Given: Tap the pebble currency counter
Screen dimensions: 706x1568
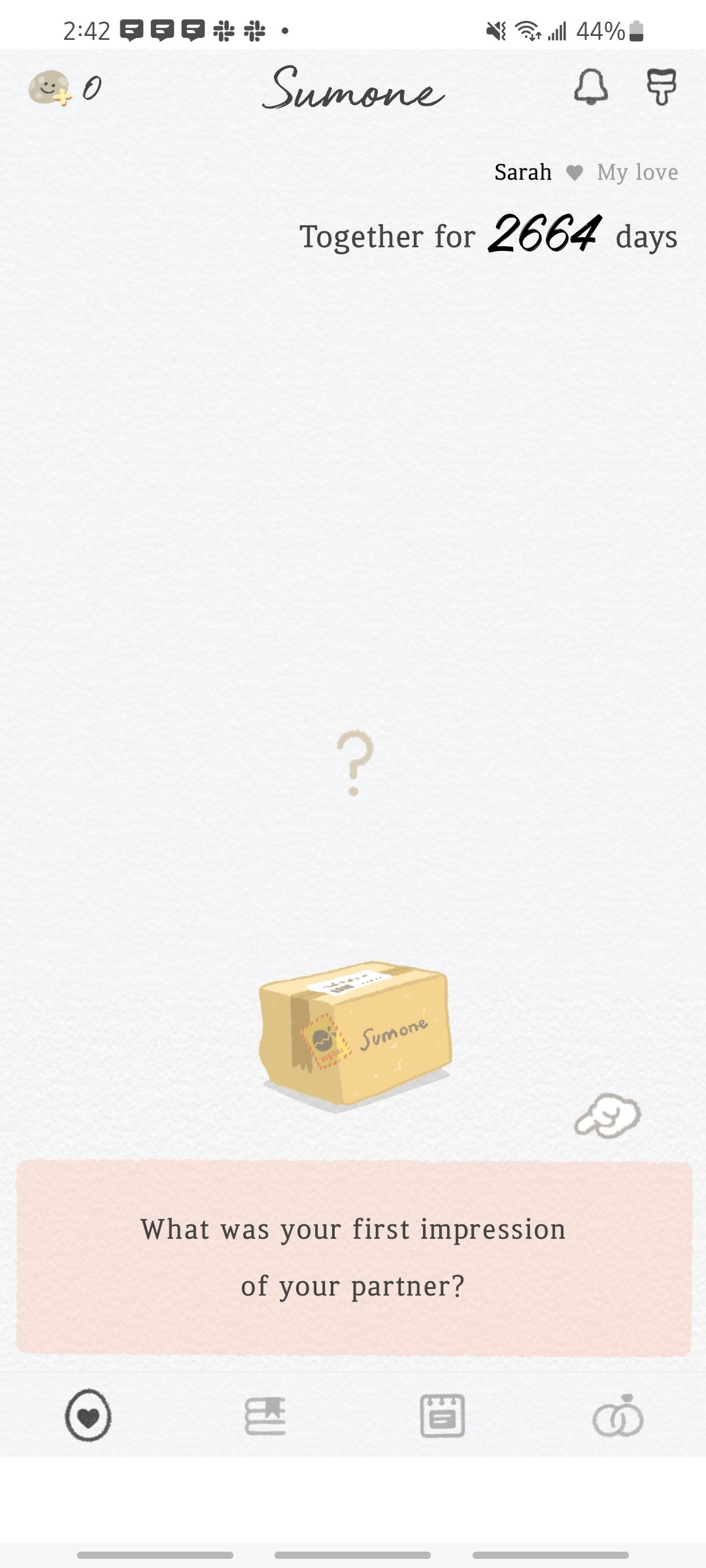Looking at the screenshot, I should (x=64, y=88).
